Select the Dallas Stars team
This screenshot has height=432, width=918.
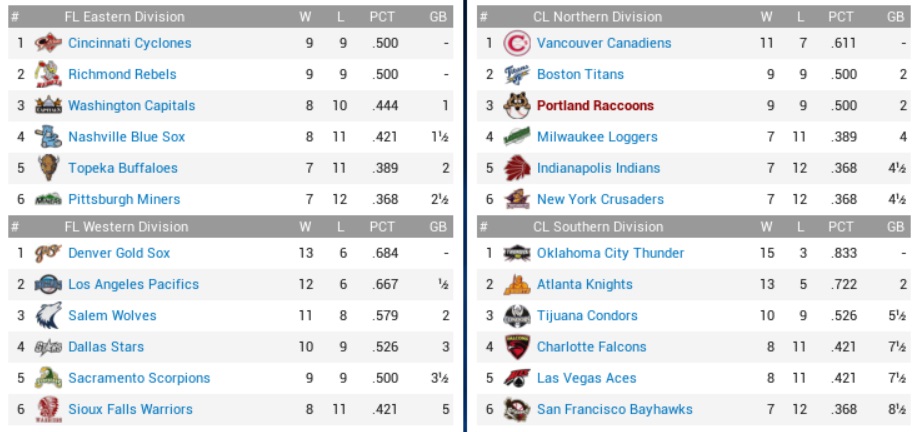point(106,347)
